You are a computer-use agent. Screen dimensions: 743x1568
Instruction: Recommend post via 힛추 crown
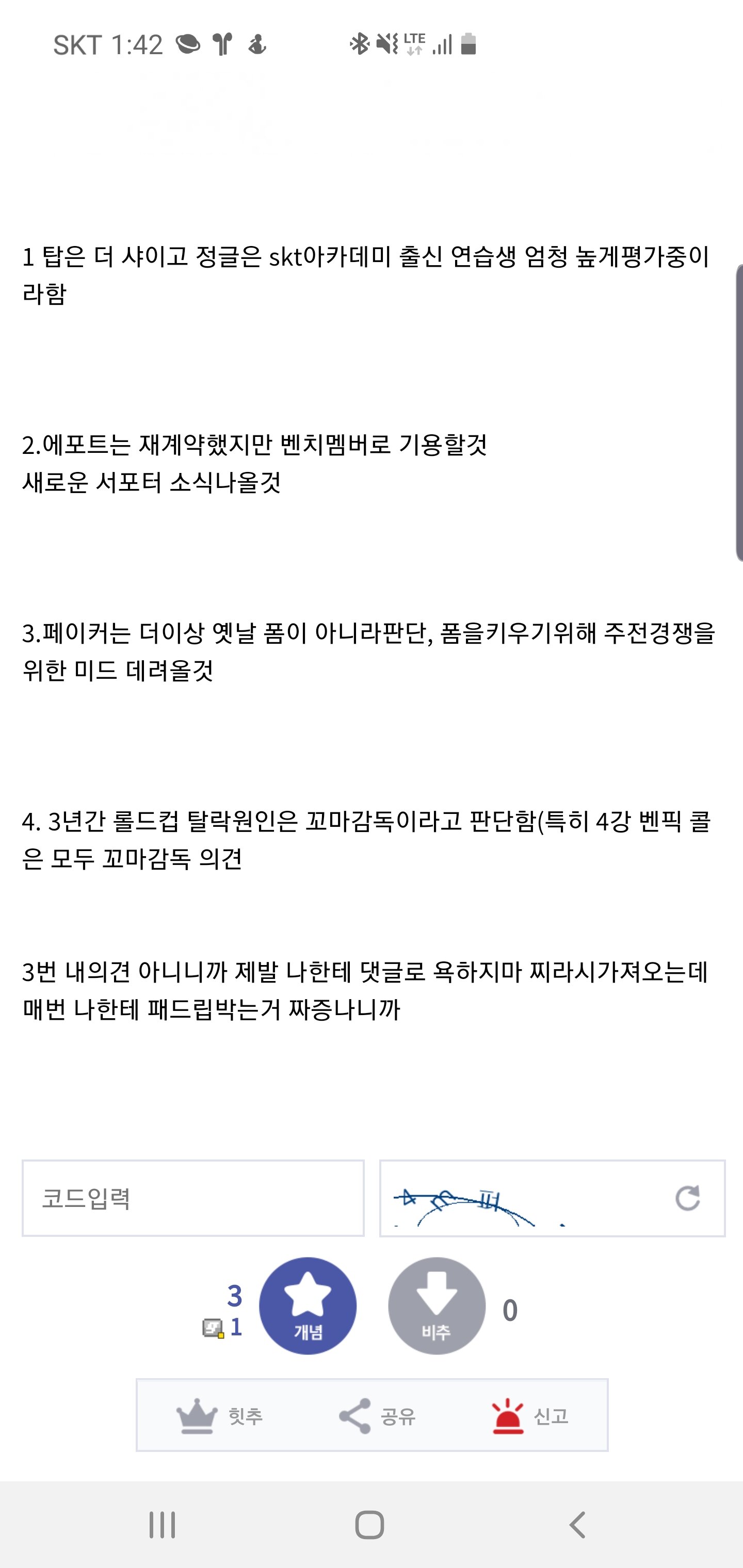coord(219,1416)
